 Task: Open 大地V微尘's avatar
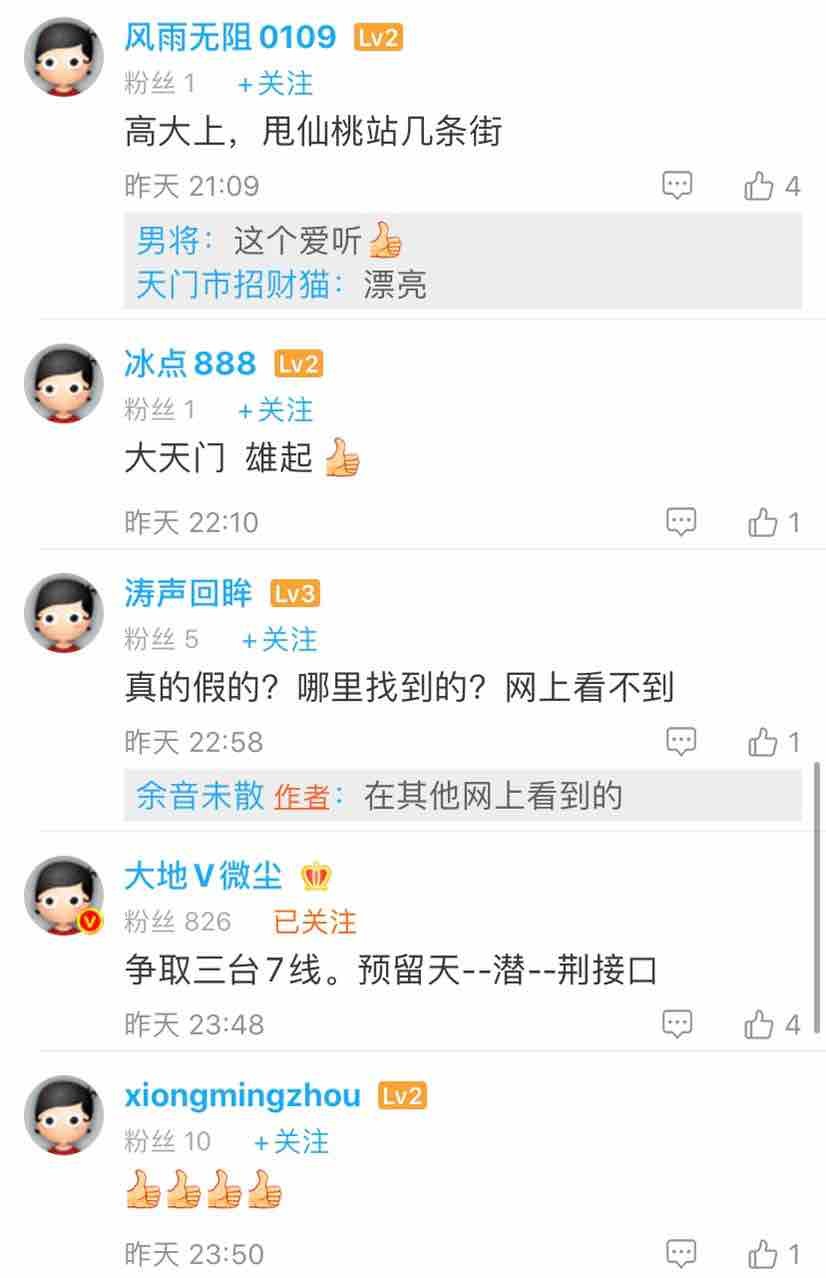point(64,895)
